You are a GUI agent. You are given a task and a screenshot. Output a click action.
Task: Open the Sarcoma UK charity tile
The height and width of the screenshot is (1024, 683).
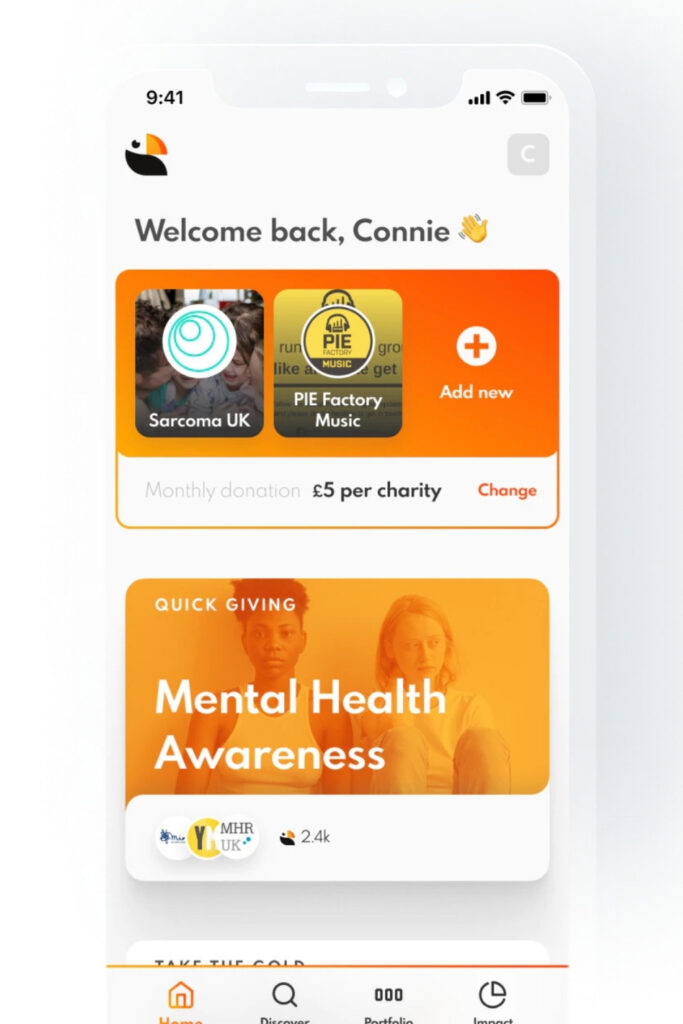pyautogui.click(x=200, y=363)
